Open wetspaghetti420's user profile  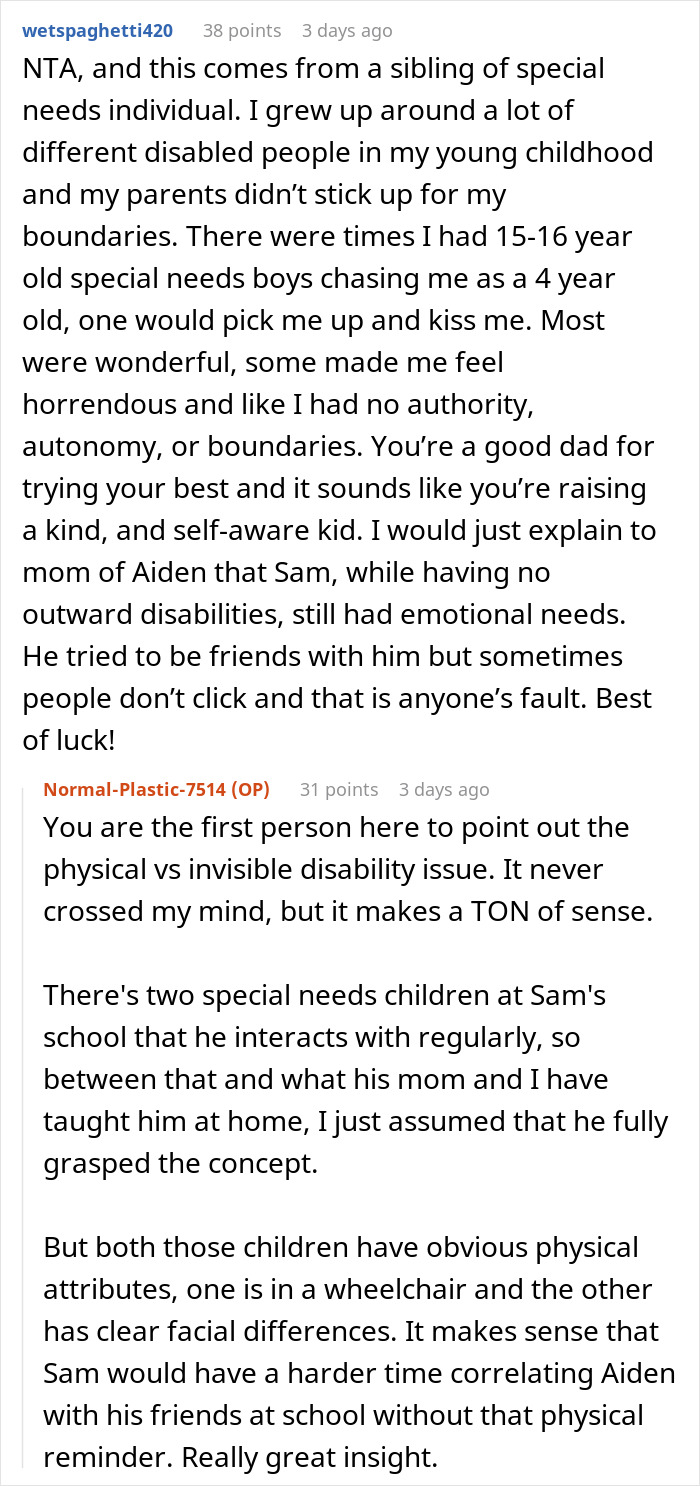pyautogui.click(x=97, y=31)
